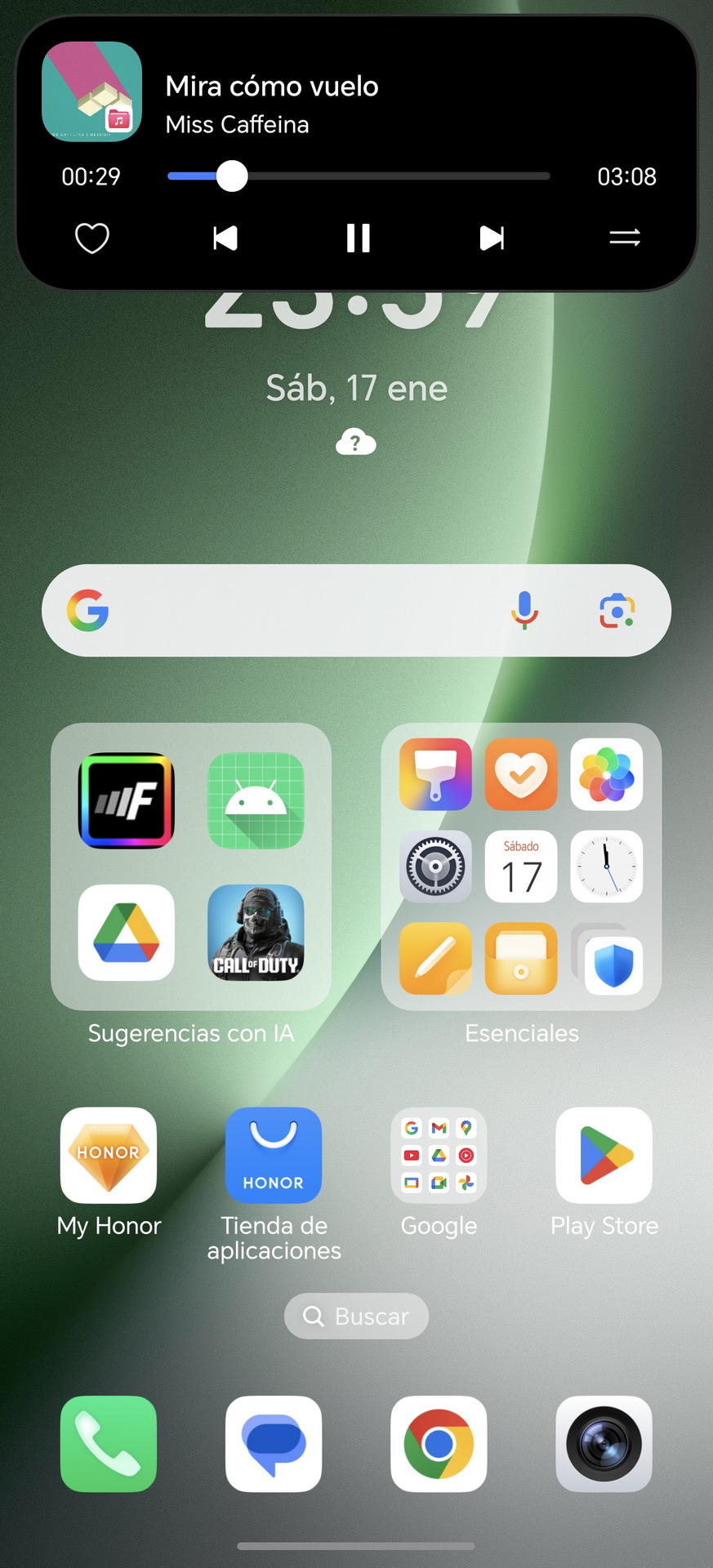Launch Call of Duty

(x=256, y=933)
